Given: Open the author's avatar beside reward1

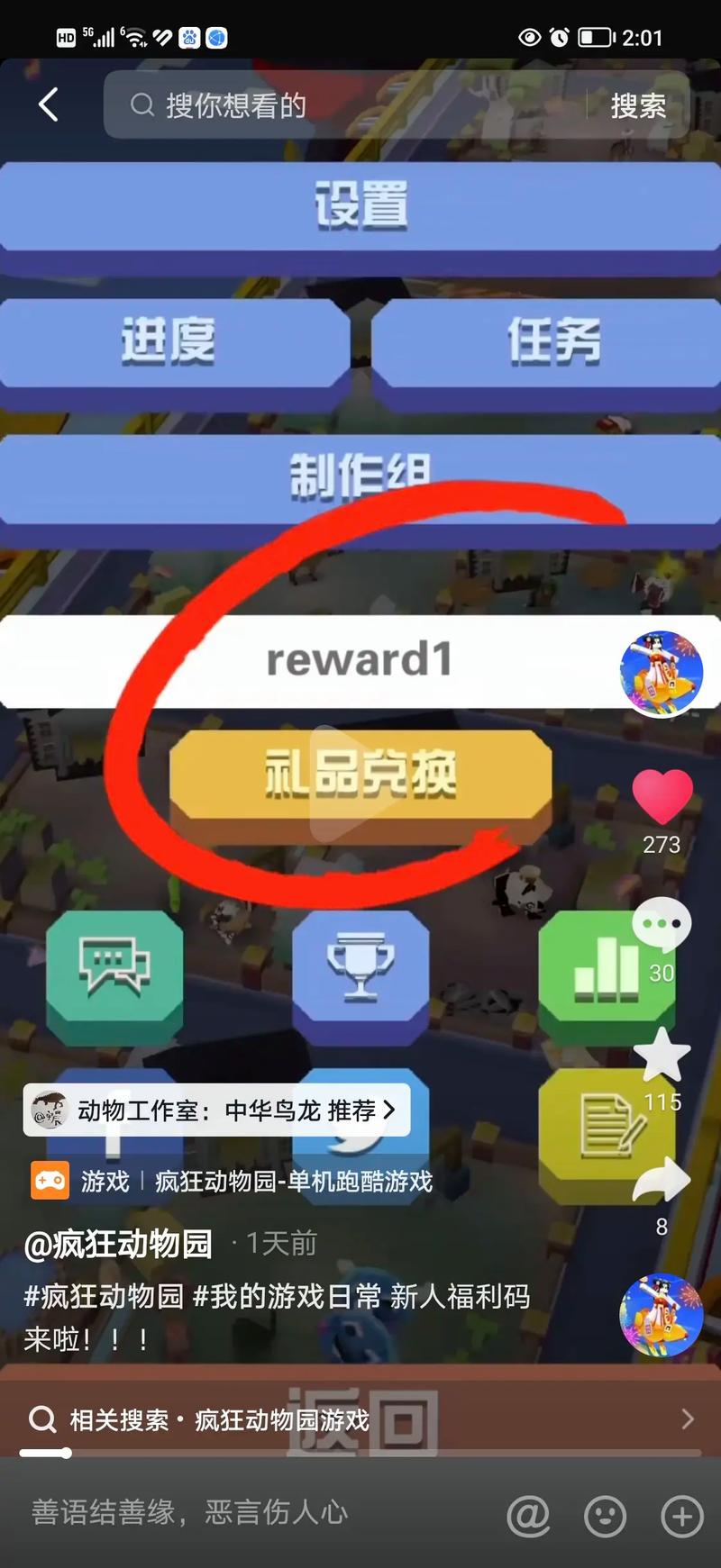Looking at the screenshot, I should (662, 674).
